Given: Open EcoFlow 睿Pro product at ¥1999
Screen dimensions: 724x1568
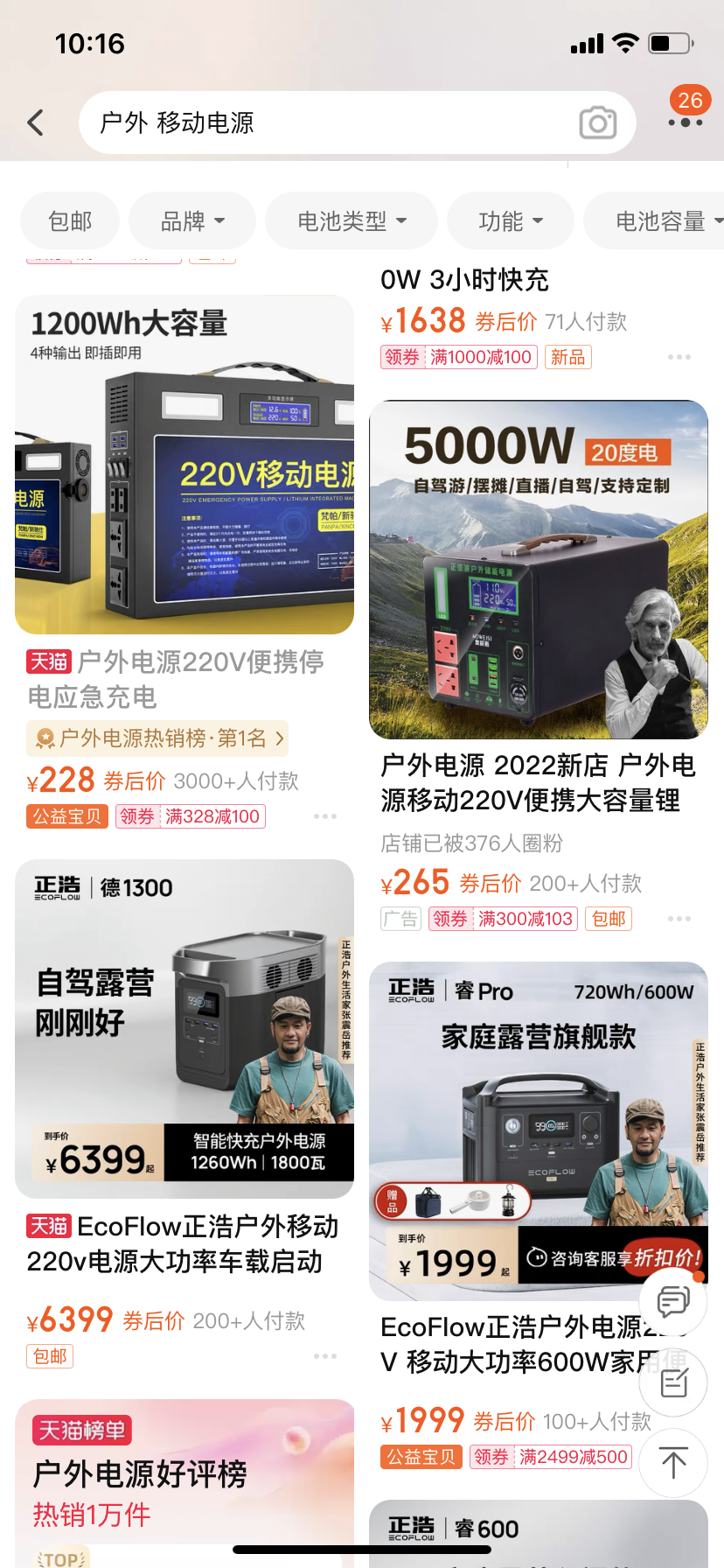Looking at the screenshot, I should coord(539,1130).
